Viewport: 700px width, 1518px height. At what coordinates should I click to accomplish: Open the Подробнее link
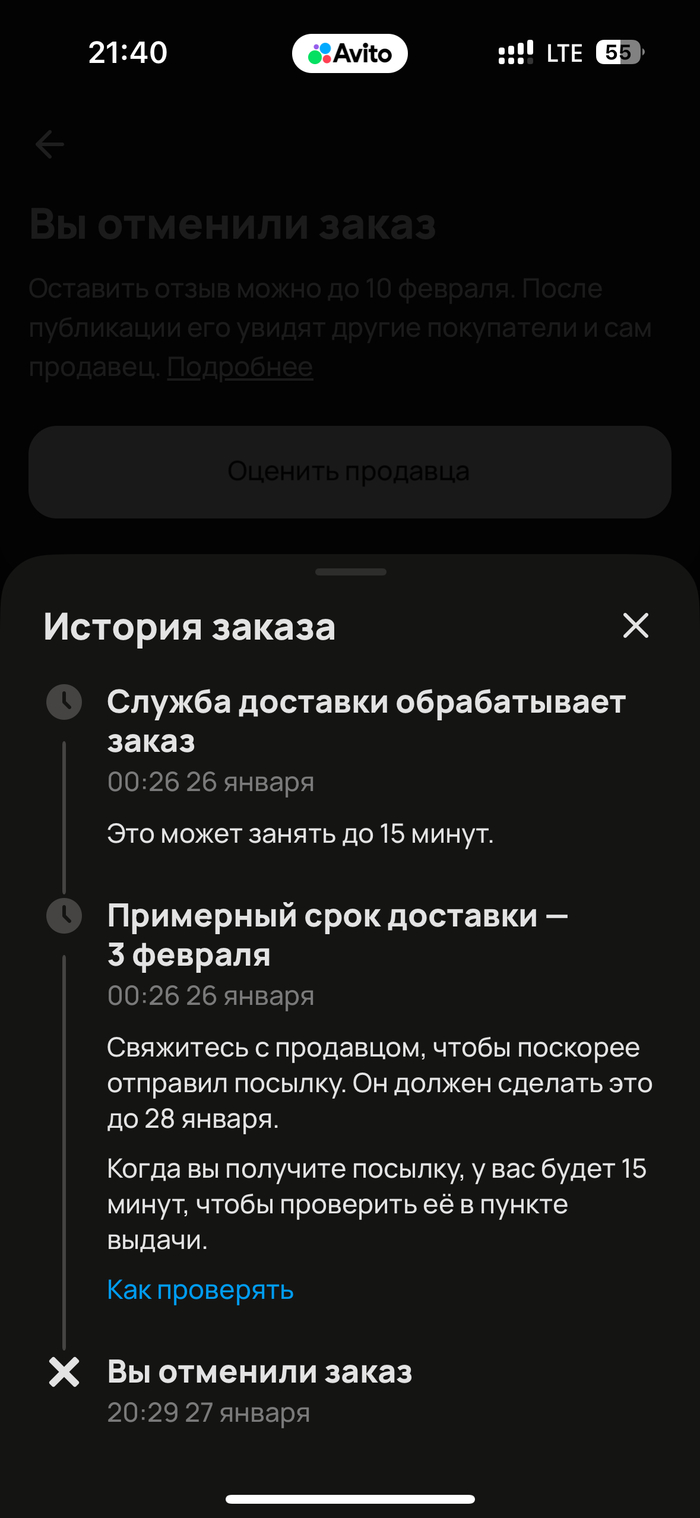pyautogui.click(x=240, y=367)
